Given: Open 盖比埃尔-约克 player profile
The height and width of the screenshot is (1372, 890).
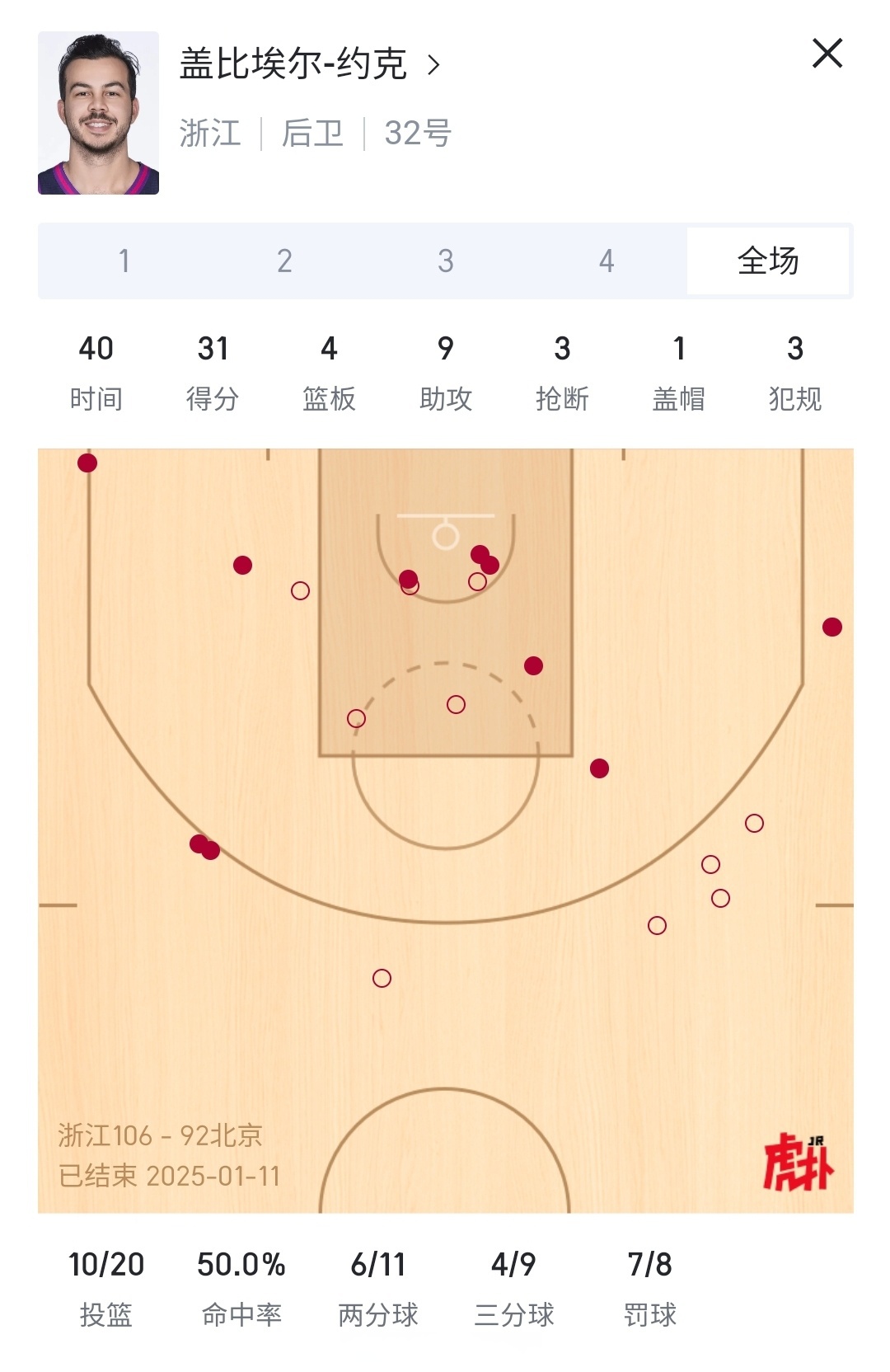Looking at the screenshot, I should point(309,64).
